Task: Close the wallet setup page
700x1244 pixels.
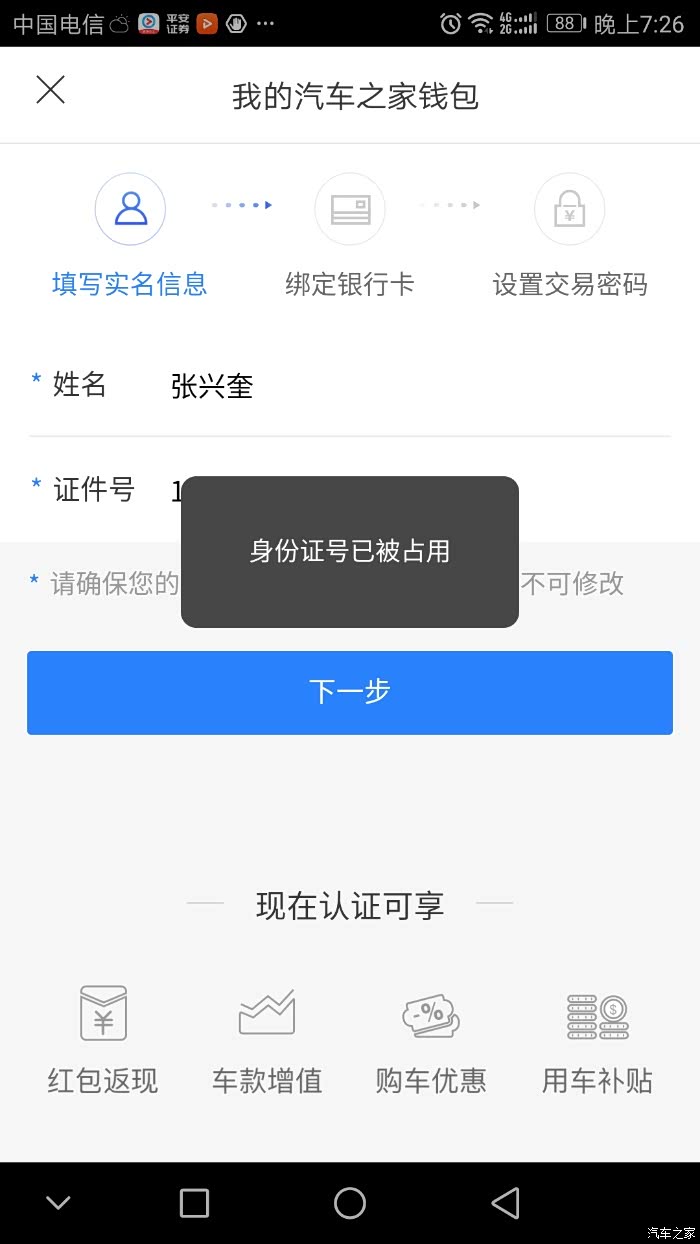Action: (50, 90)
